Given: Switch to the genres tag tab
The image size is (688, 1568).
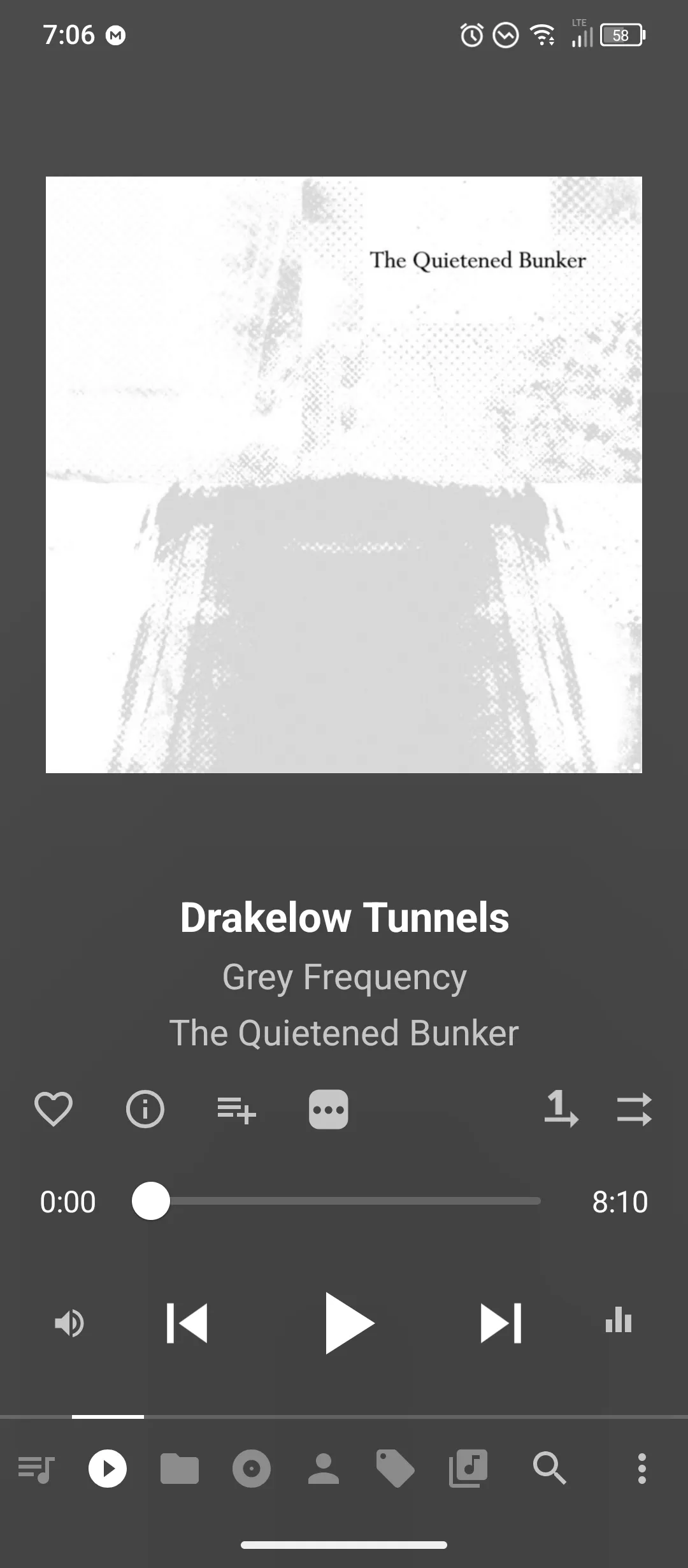Looking at the screenshot, I should coord(396,1469).
